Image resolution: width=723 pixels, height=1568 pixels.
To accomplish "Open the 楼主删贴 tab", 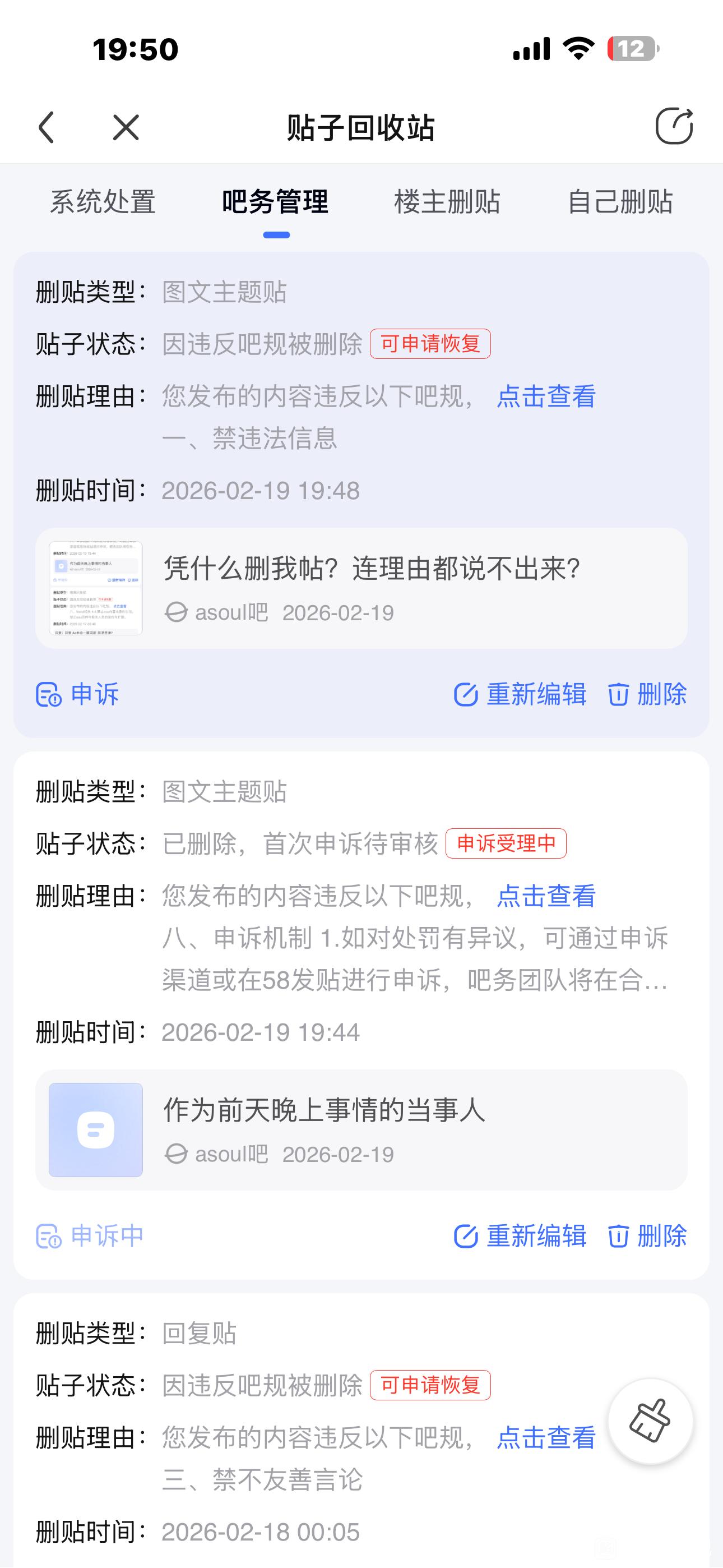I will pyautogui.click(x=447, y=202).
